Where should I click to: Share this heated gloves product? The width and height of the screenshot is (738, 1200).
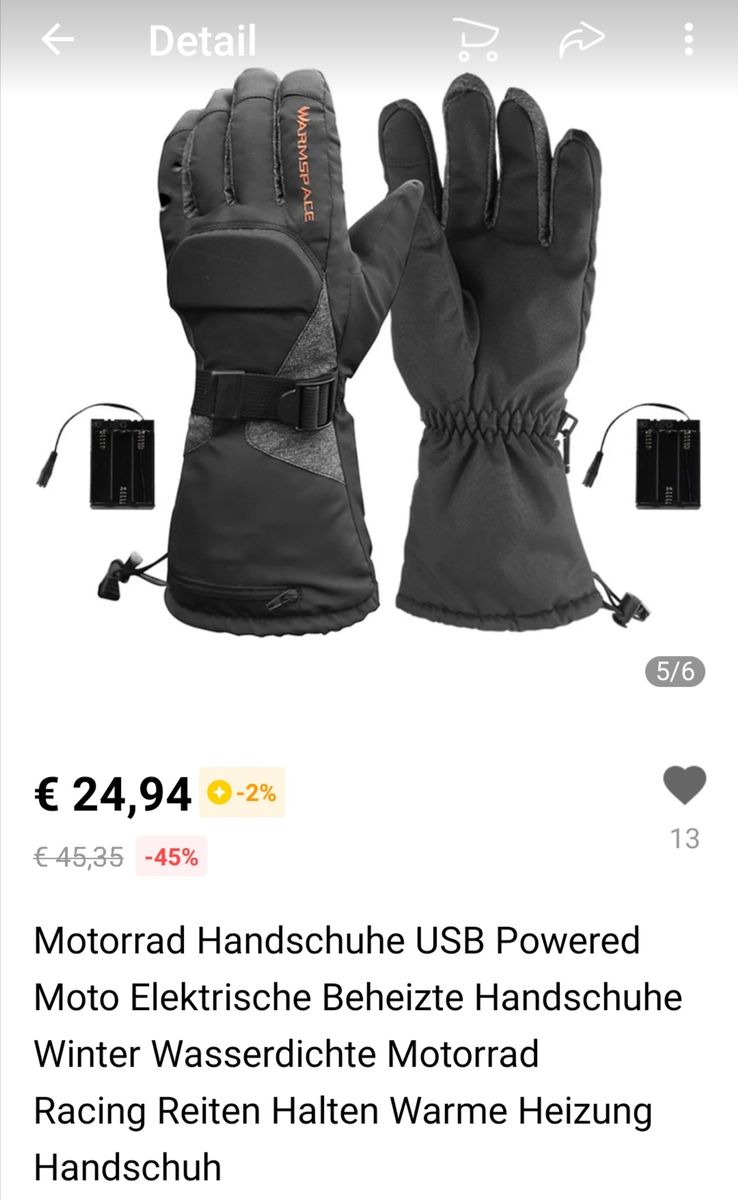582,40
